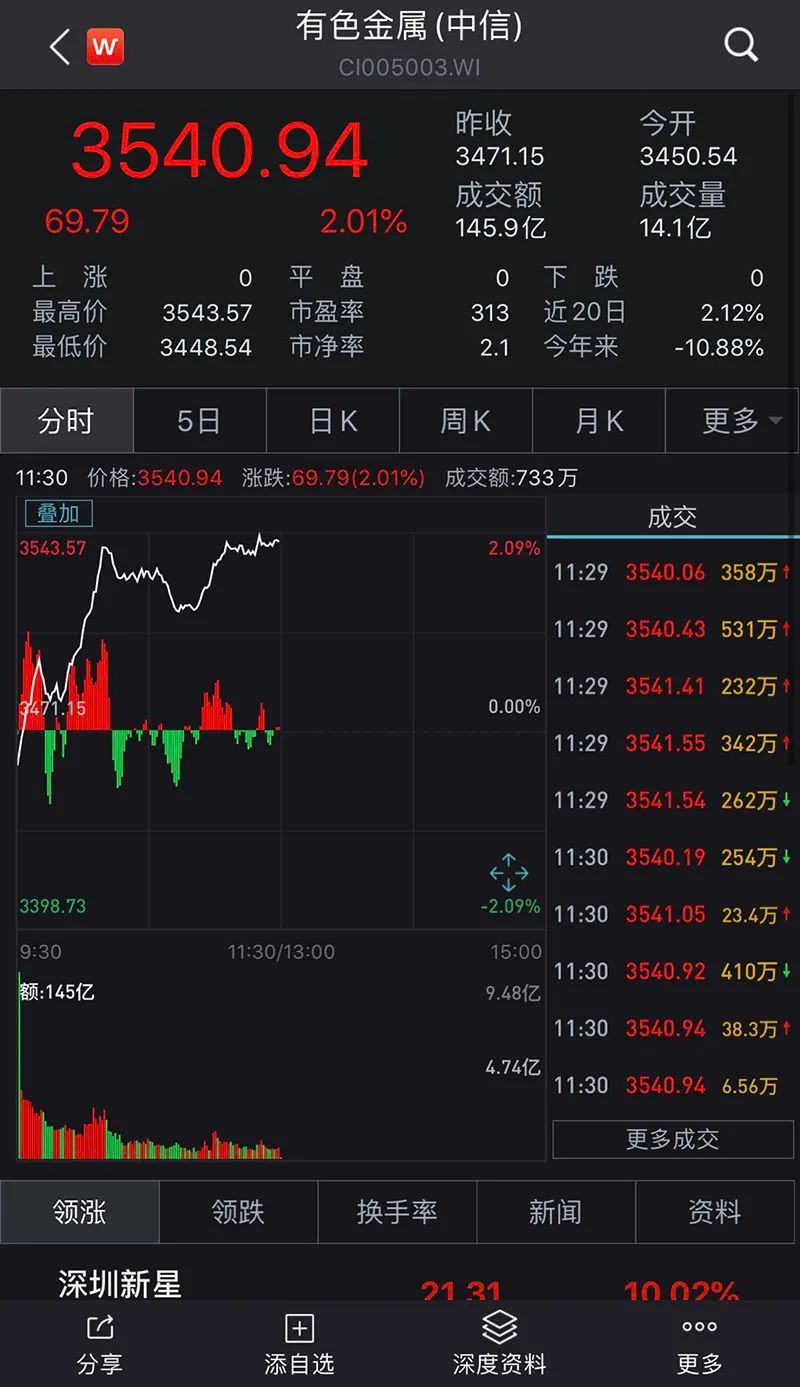Open the 换手率 turnover tab
This screenshot has width=800, height=1387.
click(397, 1212)
